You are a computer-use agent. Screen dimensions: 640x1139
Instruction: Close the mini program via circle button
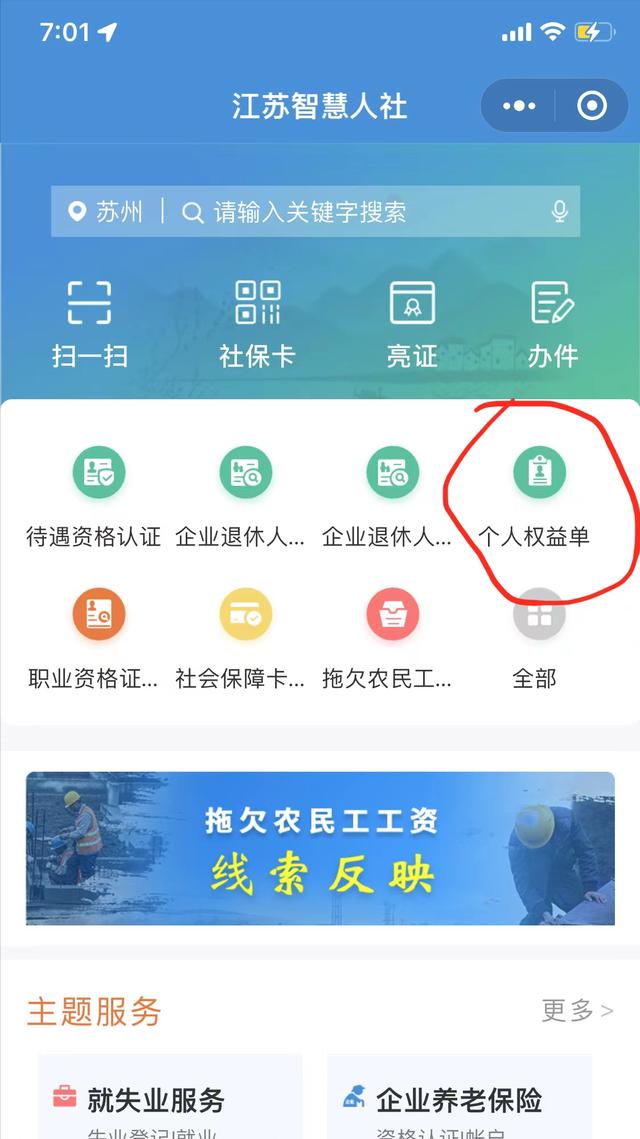point(592,106)
